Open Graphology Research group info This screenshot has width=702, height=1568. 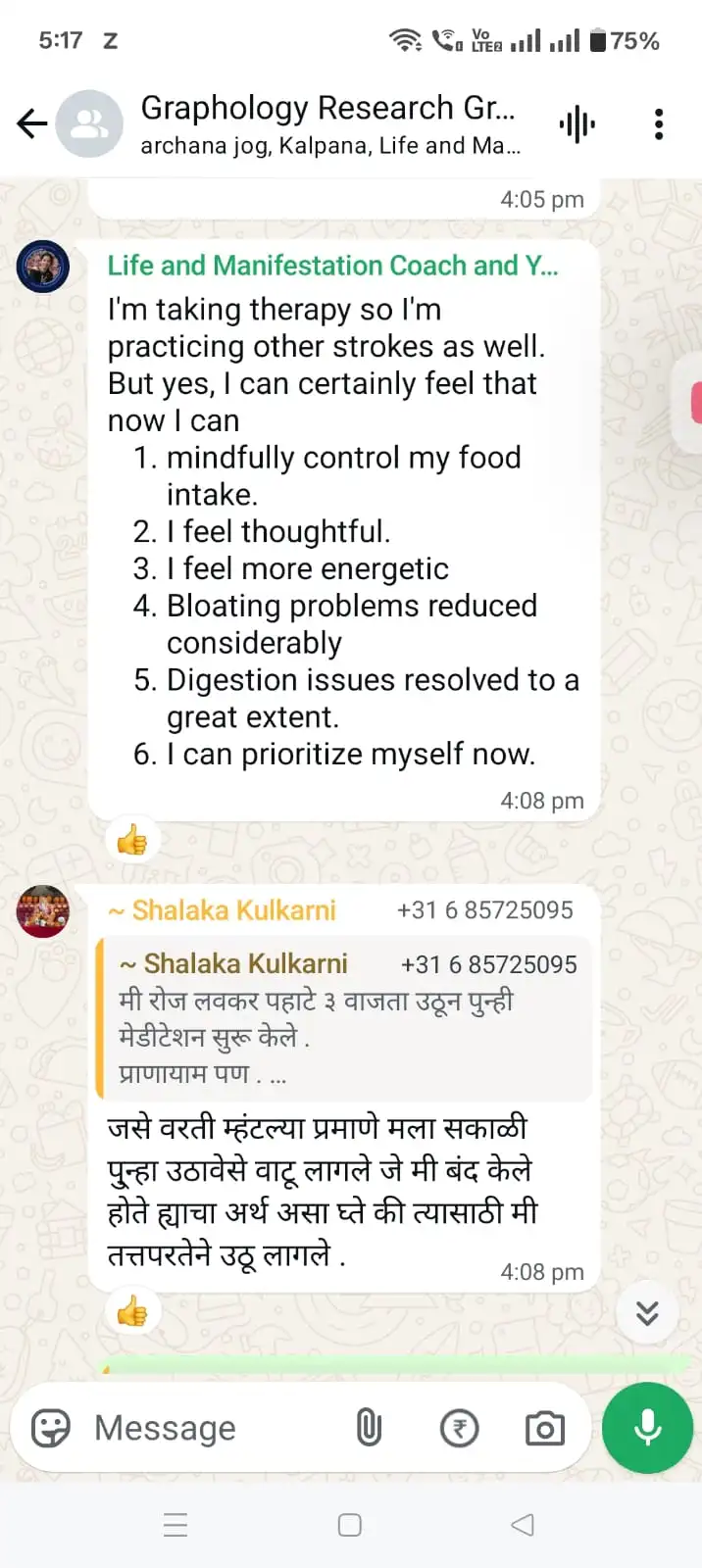(328, 123)
